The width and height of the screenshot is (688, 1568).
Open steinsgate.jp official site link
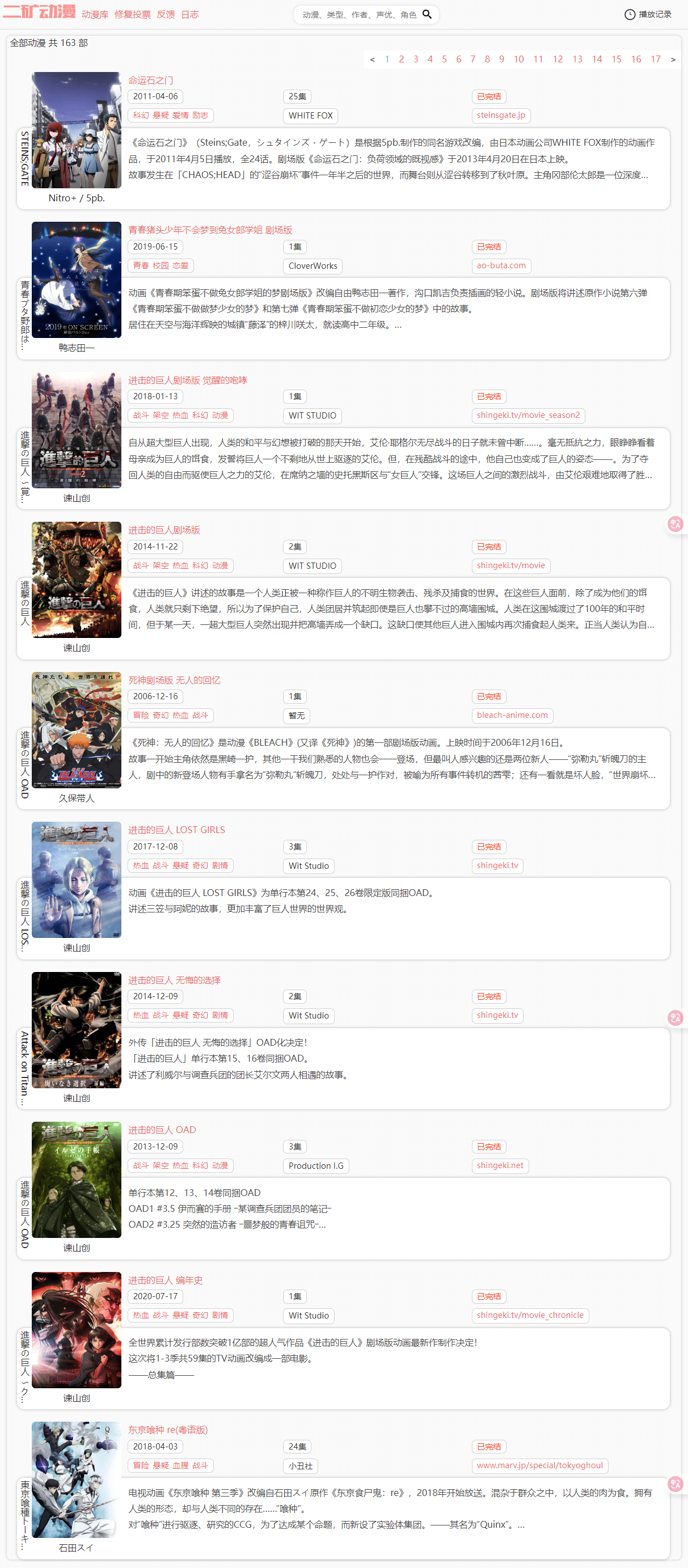click(500, 115)
